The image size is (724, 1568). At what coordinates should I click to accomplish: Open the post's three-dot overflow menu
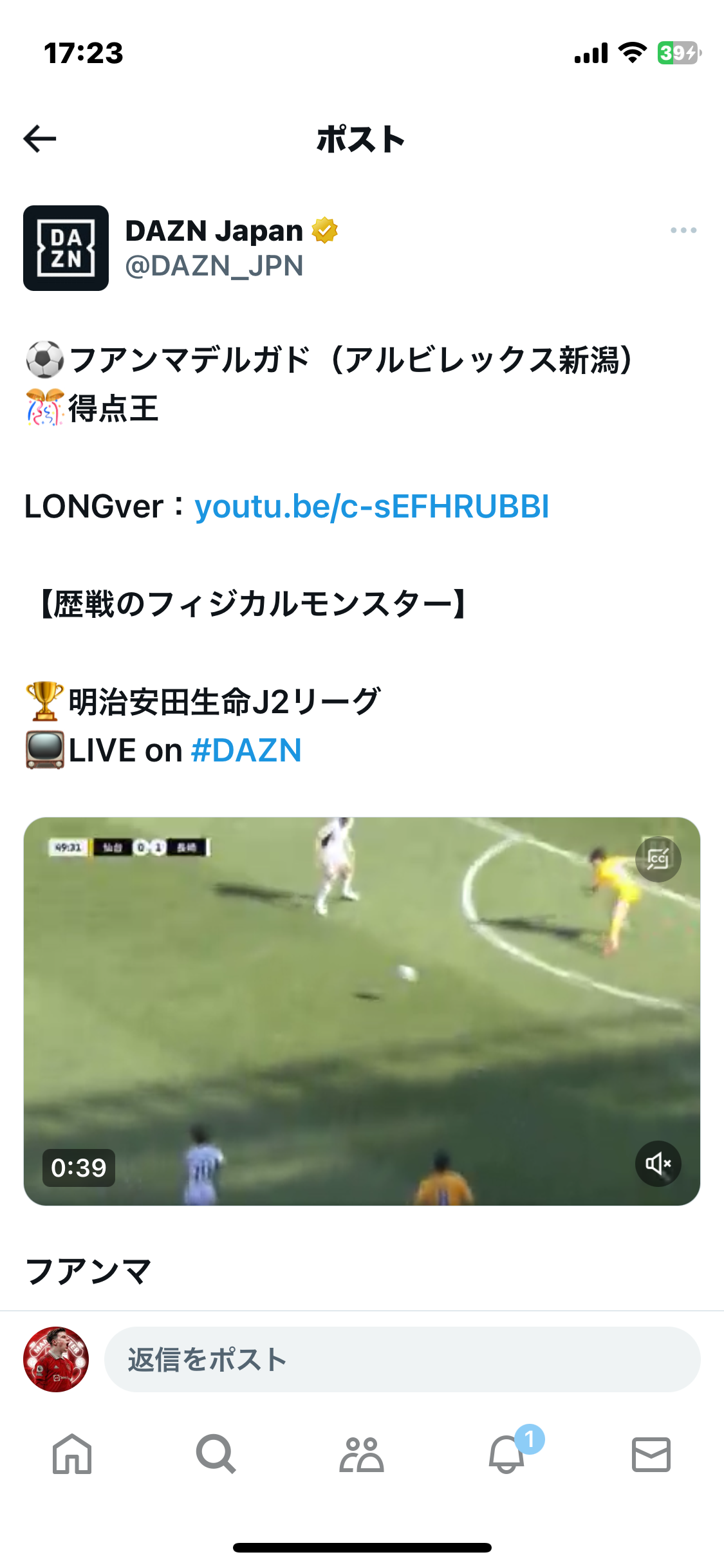pyautogui.click(x=683, y=230)
